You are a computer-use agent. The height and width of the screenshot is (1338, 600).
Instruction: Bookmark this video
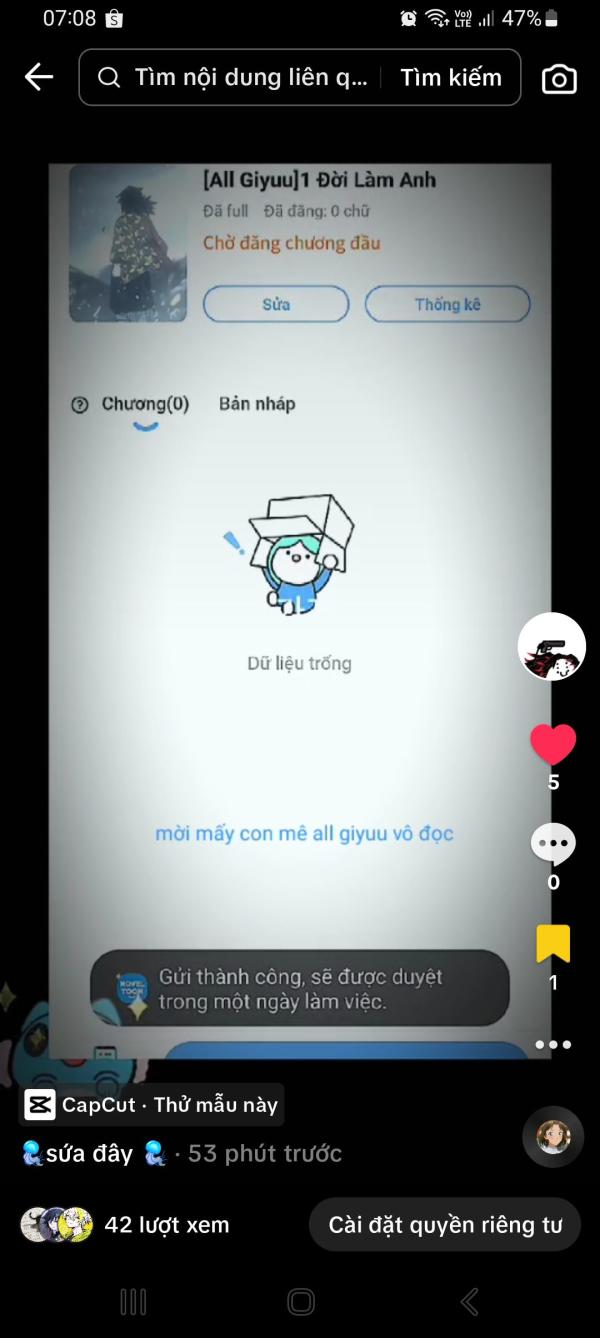(x=553, y=944)
